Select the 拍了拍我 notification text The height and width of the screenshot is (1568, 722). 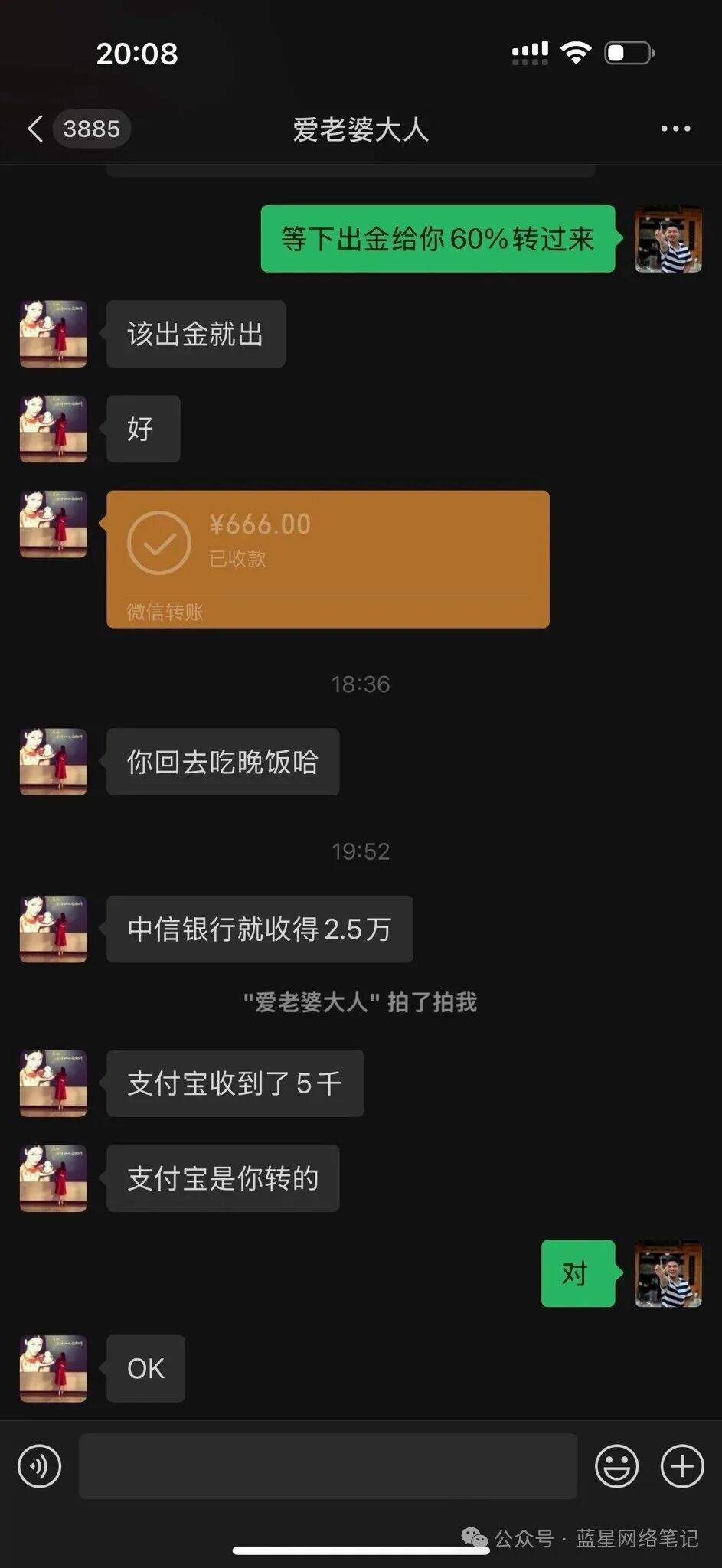361,1002
